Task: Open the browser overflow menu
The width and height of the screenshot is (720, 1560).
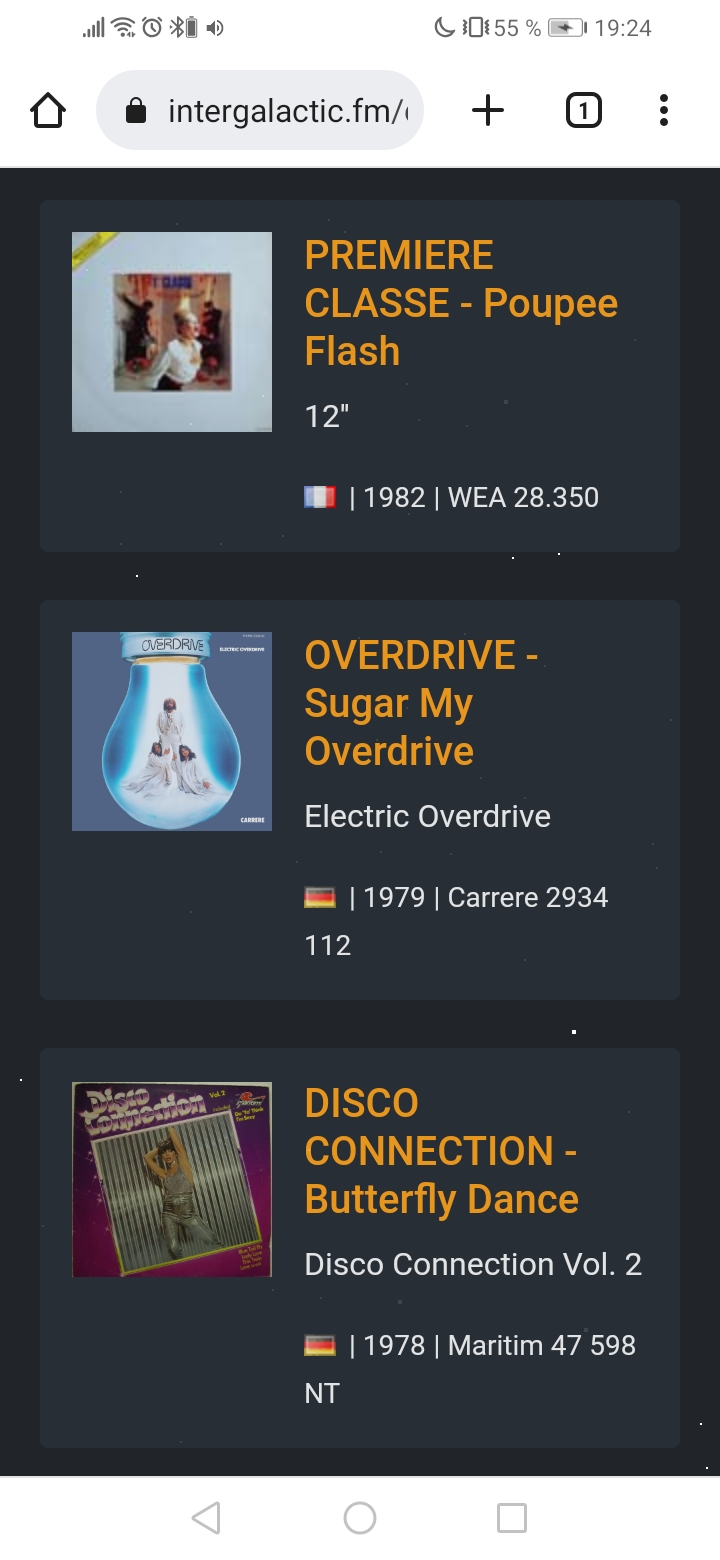Action: (x=663, y=111)
